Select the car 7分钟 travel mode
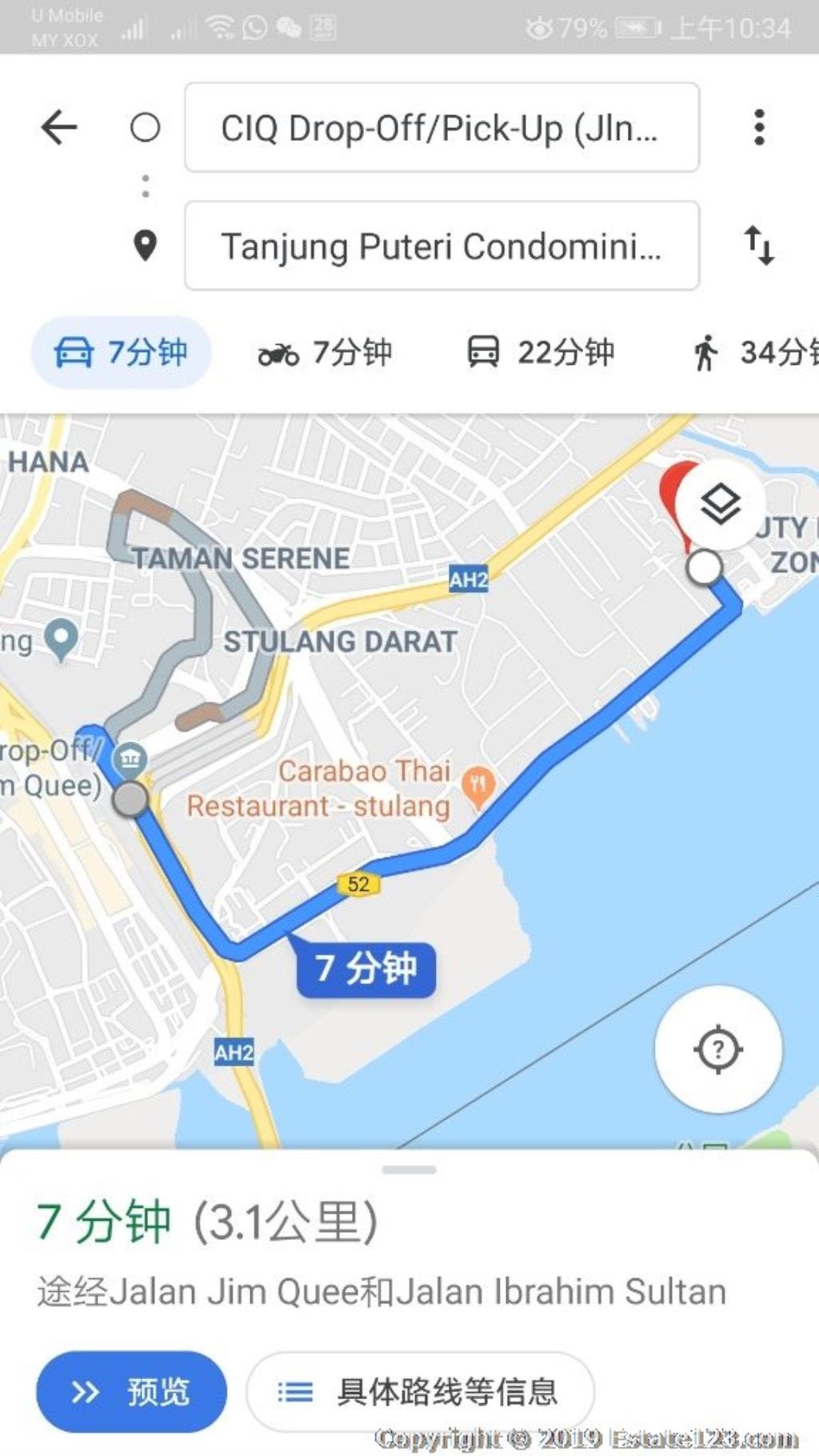The width and height of the screenshot is (819, 1456). click(x=122, y=352)
